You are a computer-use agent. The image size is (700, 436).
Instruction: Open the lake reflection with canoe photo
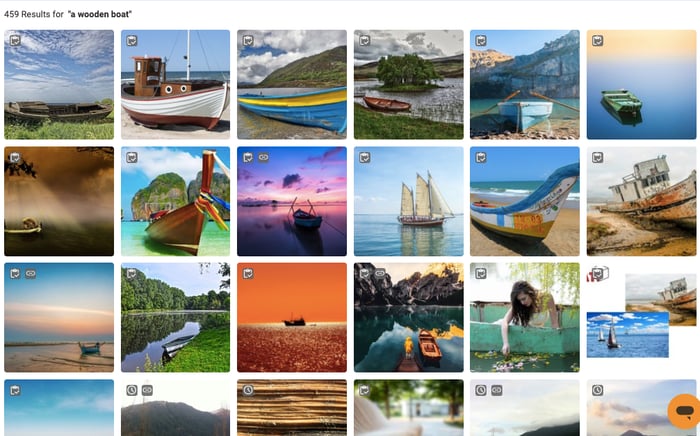(175, 317)
